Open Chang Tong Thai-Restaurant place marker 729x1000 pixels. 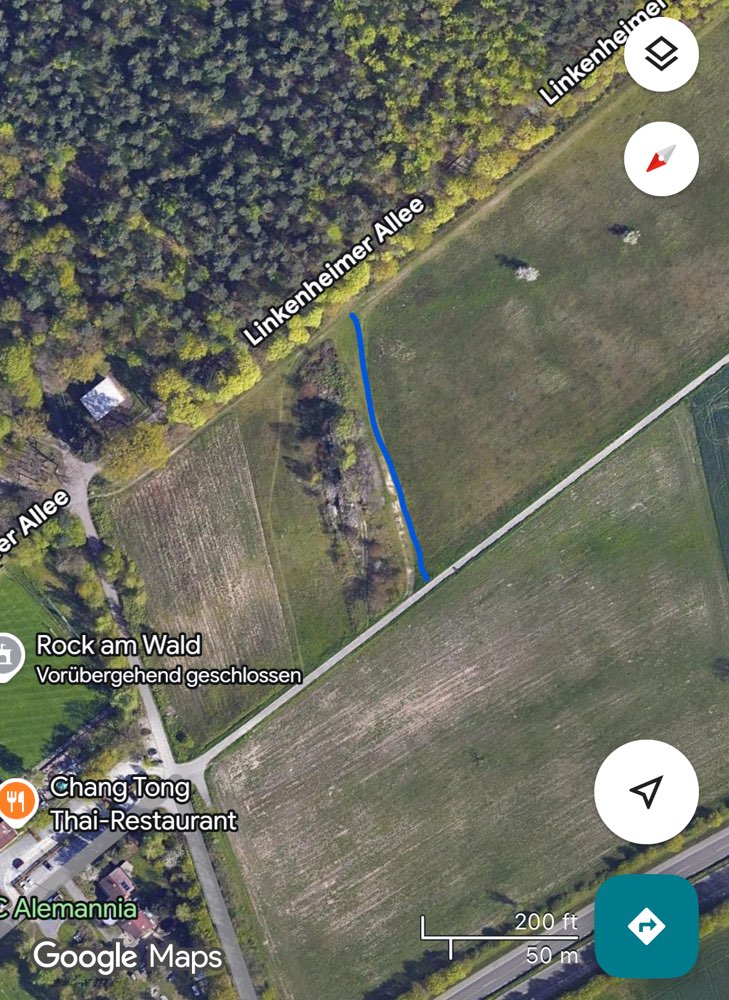[x=17, y=799]
